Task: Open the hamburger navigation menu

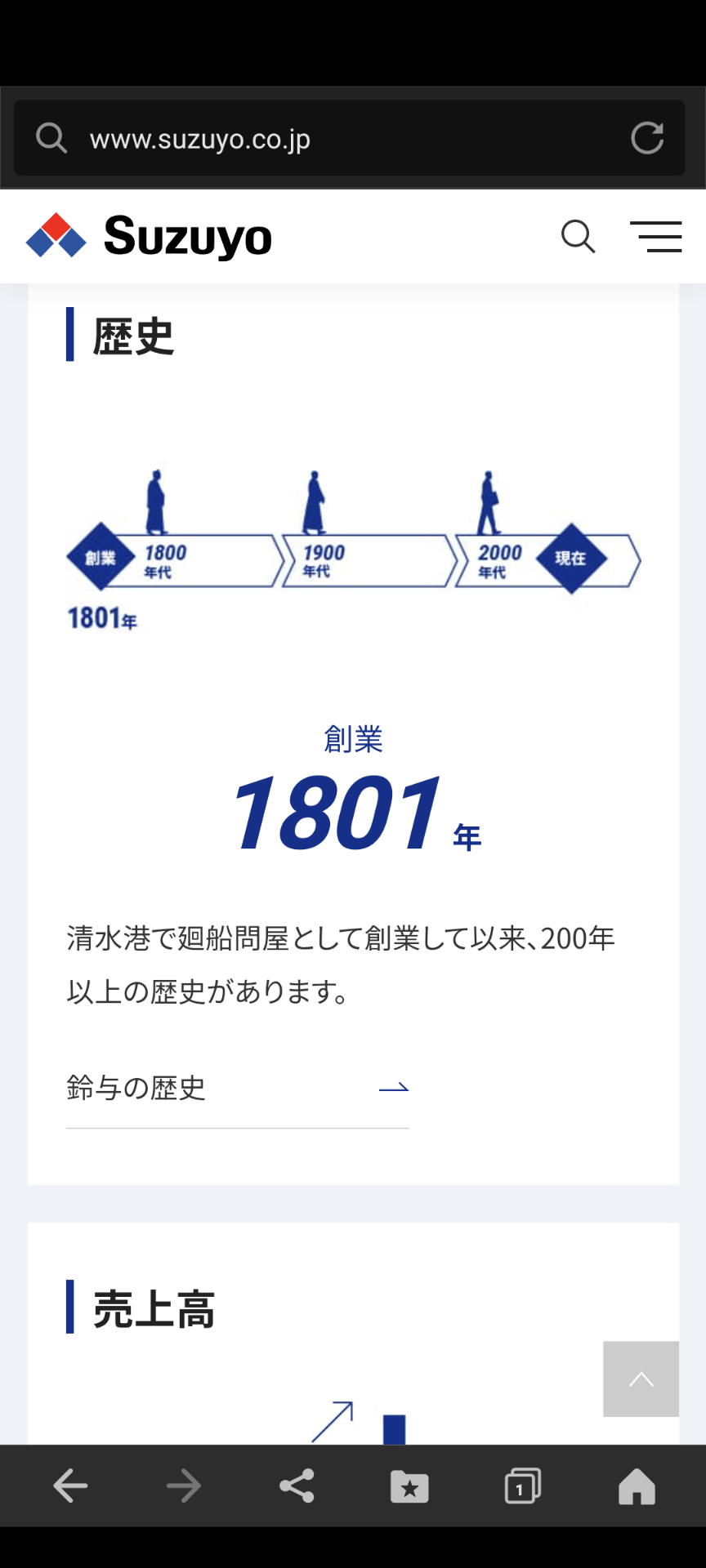Action: pyautogui.click(x=656, y=237)
